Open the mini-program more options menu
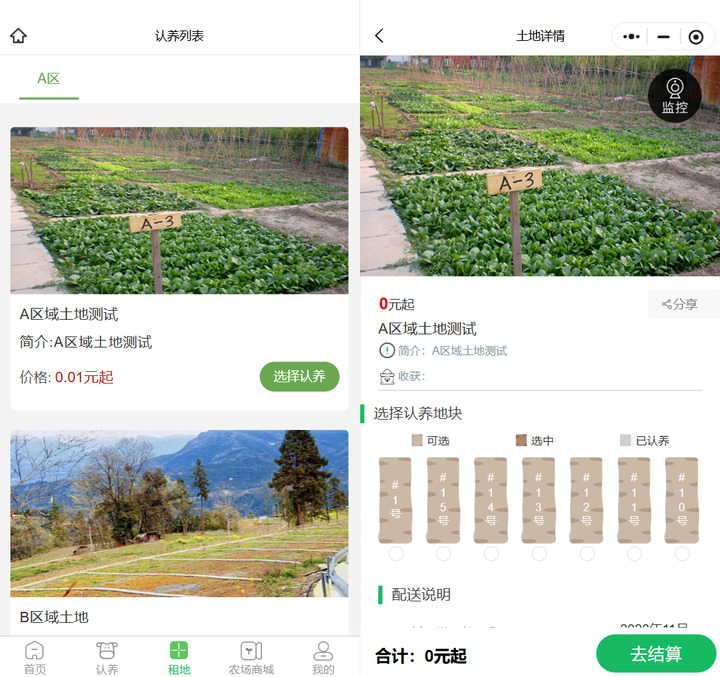The image size is (720, 677). tap(631, 37)
